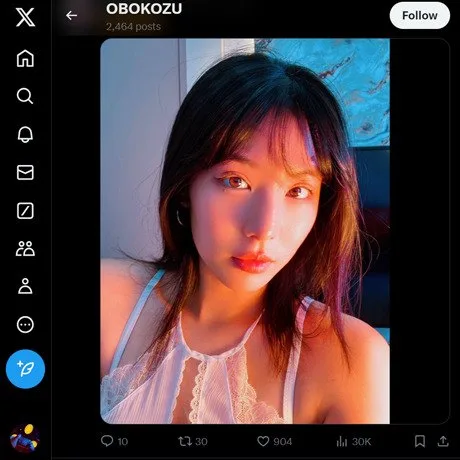Image resolution: width=460 pixels, height=460 pixels.
Task: Open direct messages envelope
Action: click(25, 172)
